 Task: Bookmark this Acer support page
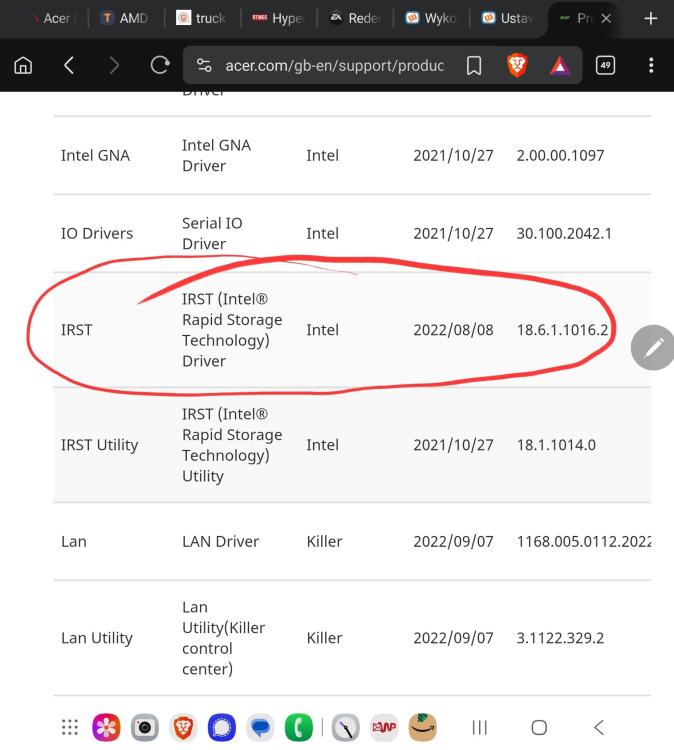[x=475, y=67]
